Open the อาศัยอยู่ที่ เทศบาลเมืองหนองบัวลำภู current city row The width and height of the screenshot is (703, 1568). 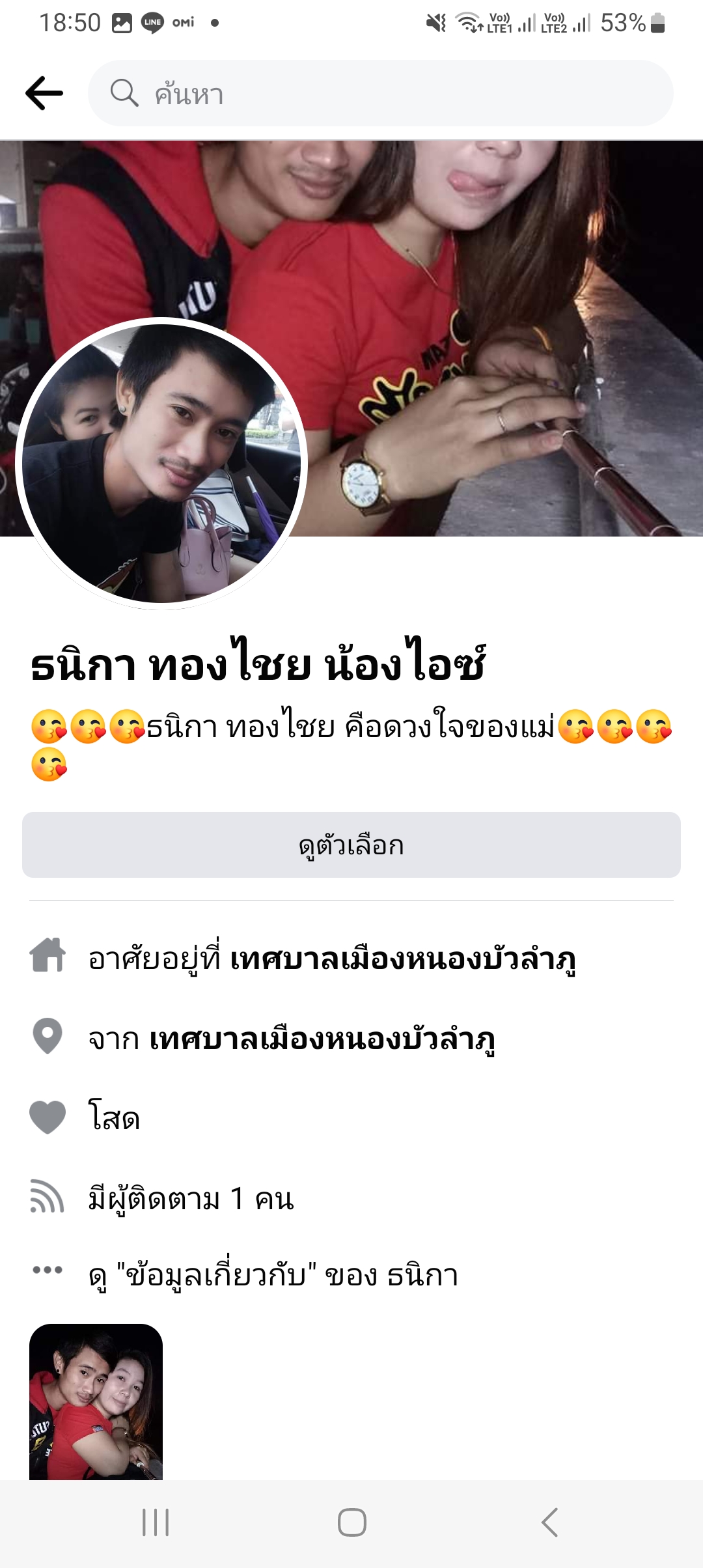coord(332,959)
